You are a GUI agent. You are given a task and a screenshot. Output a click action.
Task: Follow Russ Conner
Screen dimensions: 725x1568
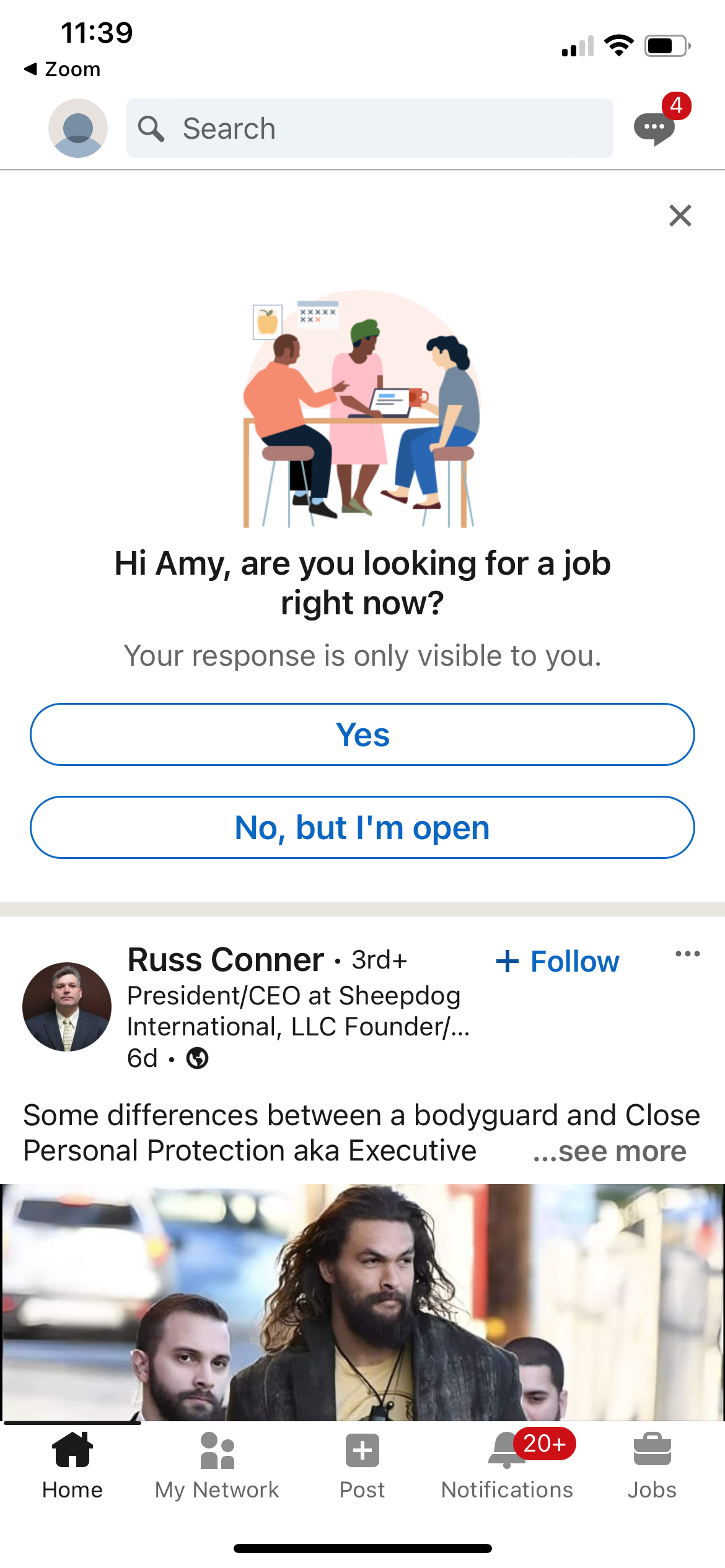coord(556,961)
